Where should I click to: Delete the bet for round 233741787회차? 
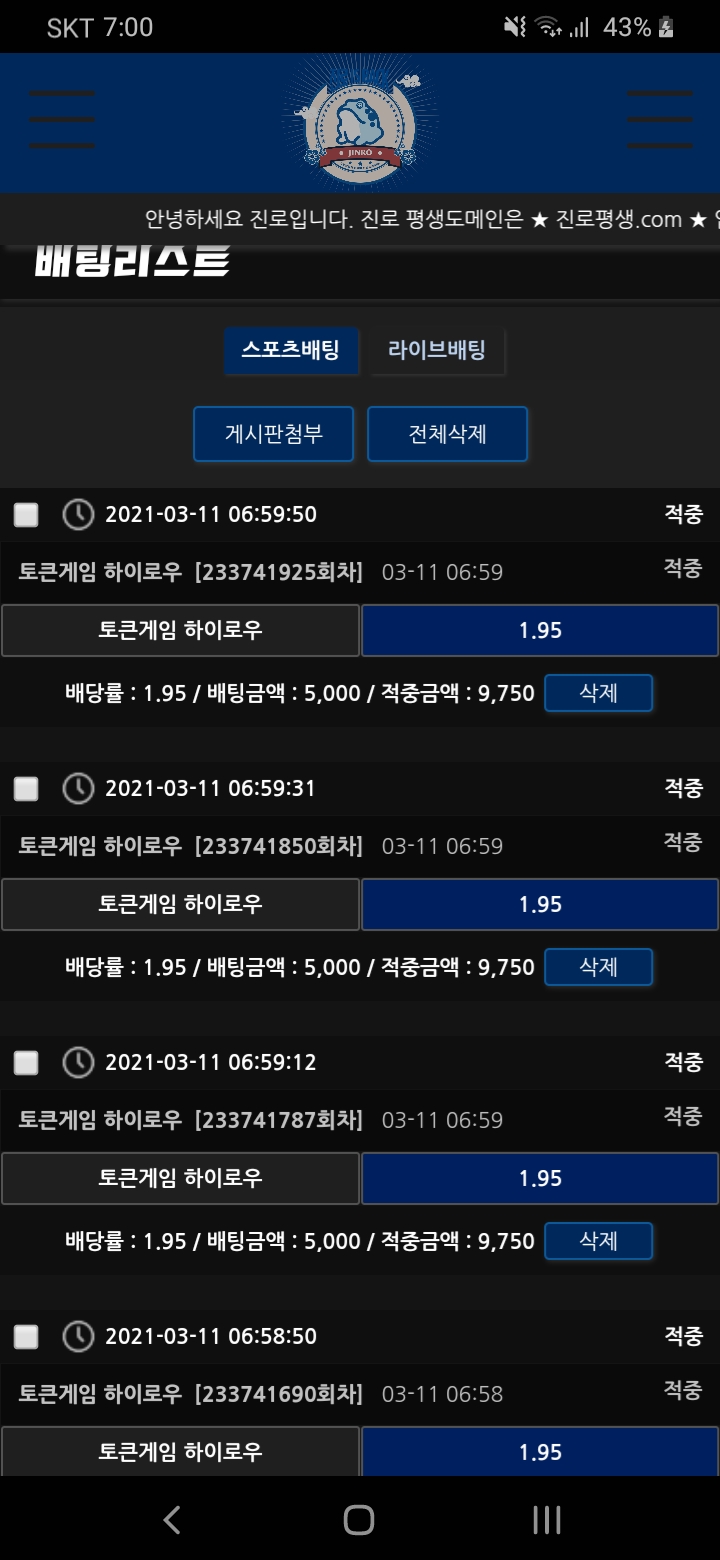pos(598,1241)
